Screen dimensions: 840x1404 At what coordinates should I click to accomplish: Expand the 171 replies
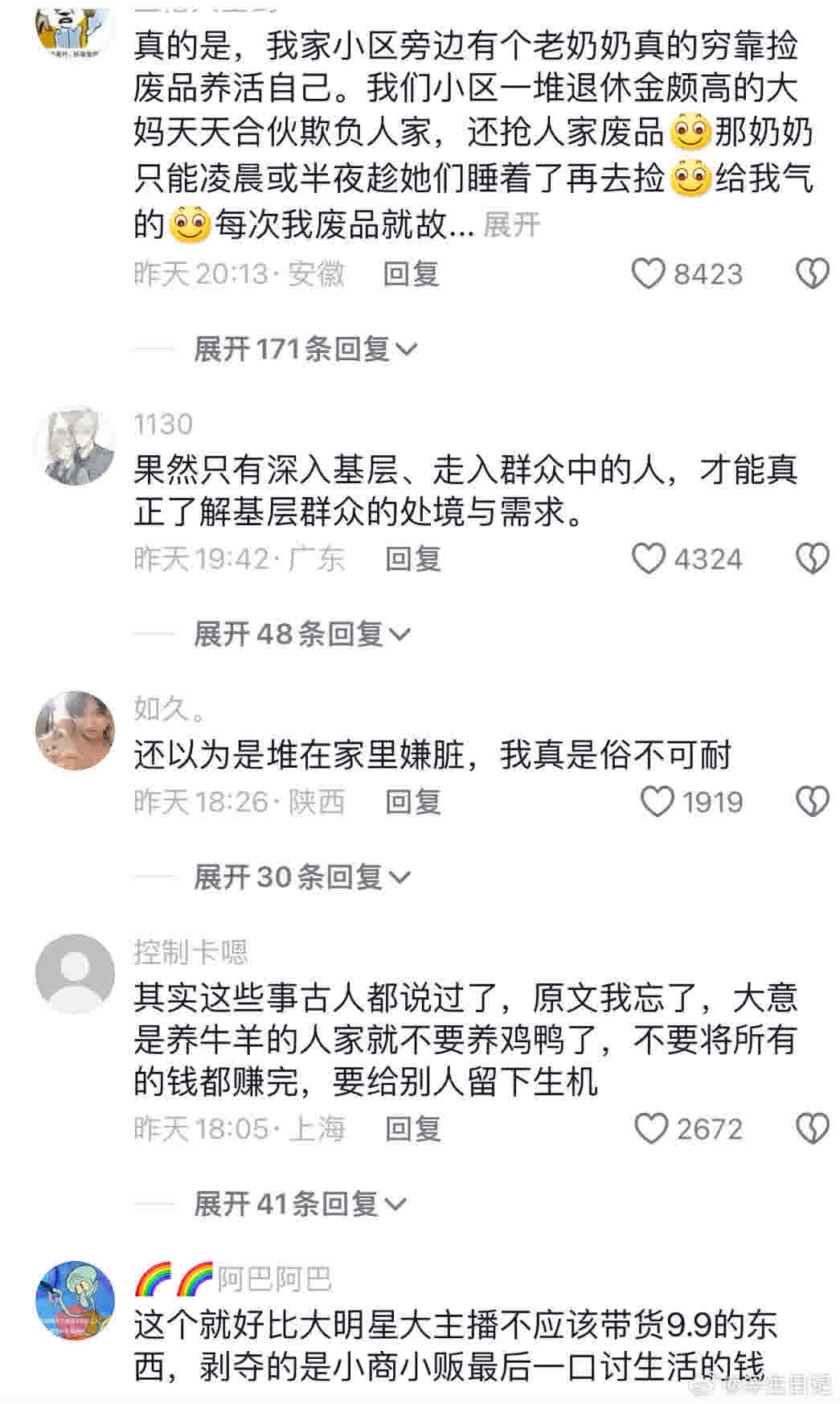coord(305,349)
